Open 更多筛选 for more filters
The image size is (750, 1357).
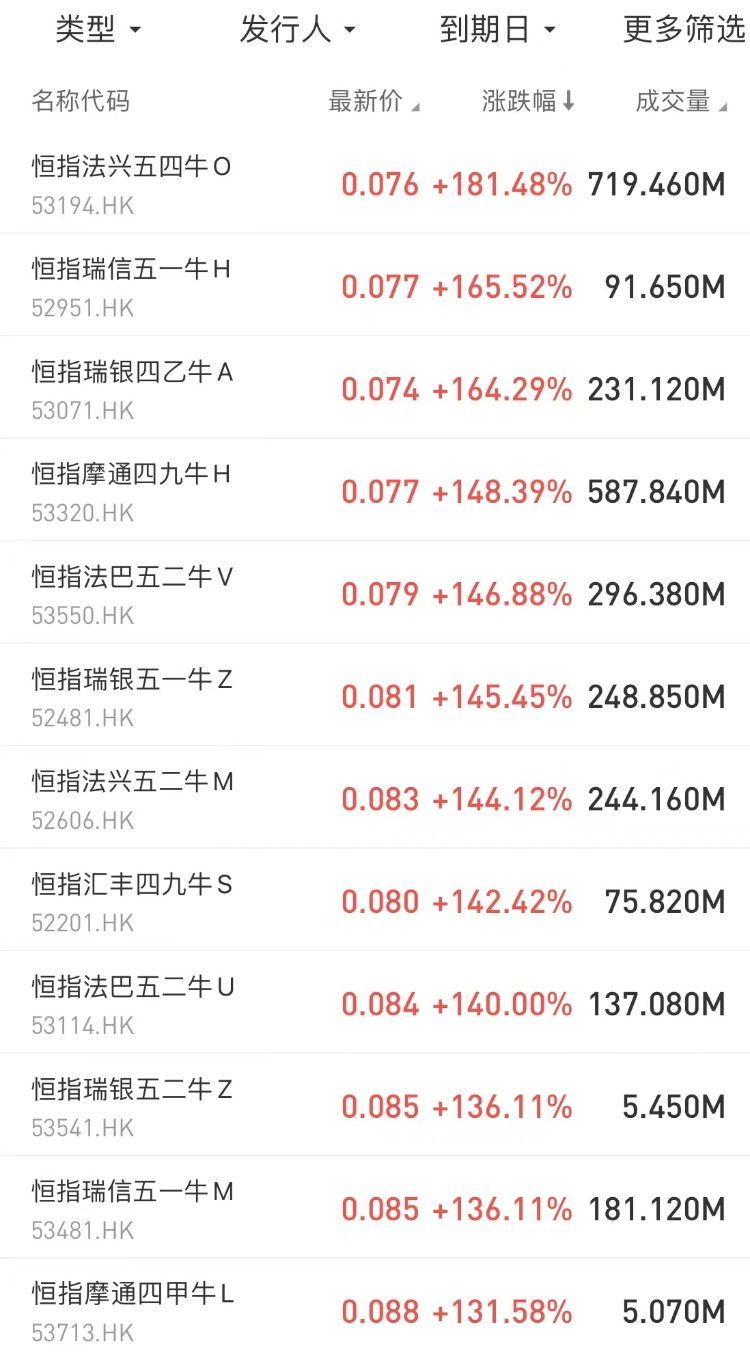[684, 30]
